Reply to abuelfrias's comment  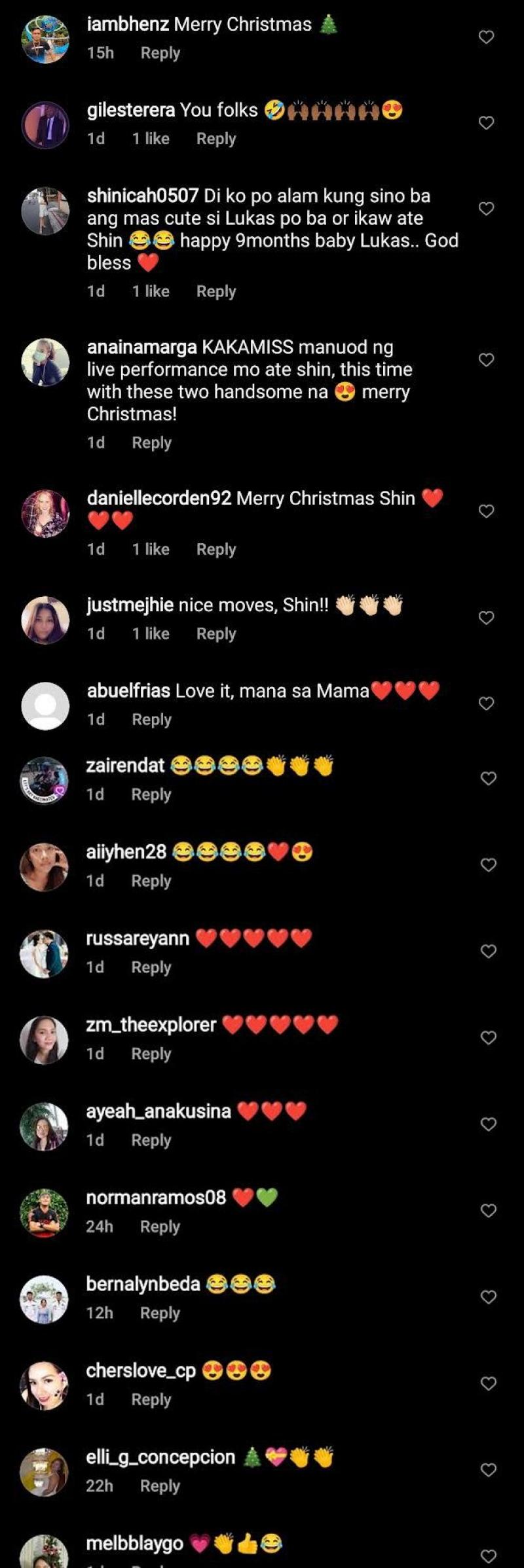(x=151, y=720)
